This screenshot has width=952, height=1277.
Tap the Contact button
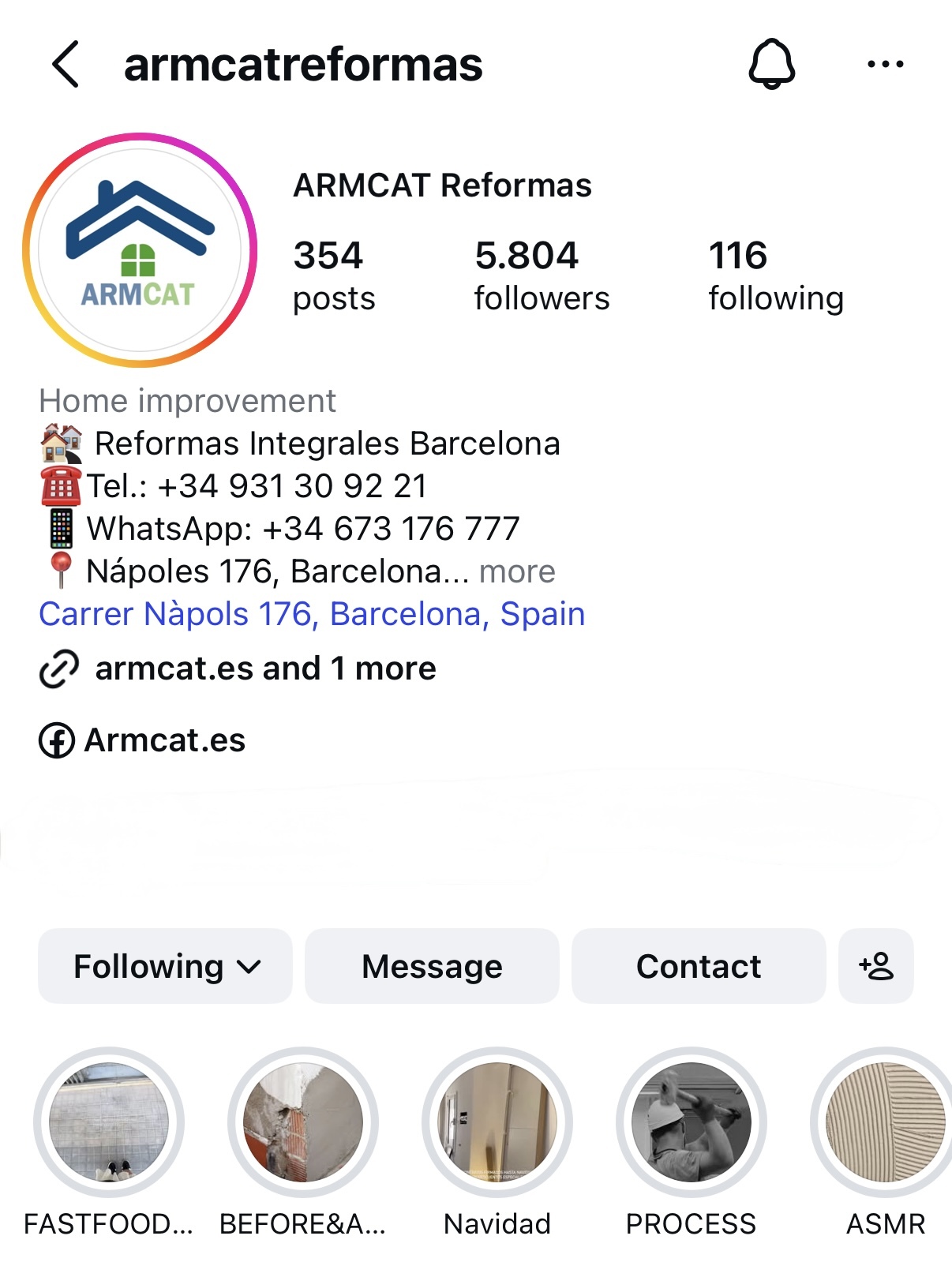coord(699,966)
